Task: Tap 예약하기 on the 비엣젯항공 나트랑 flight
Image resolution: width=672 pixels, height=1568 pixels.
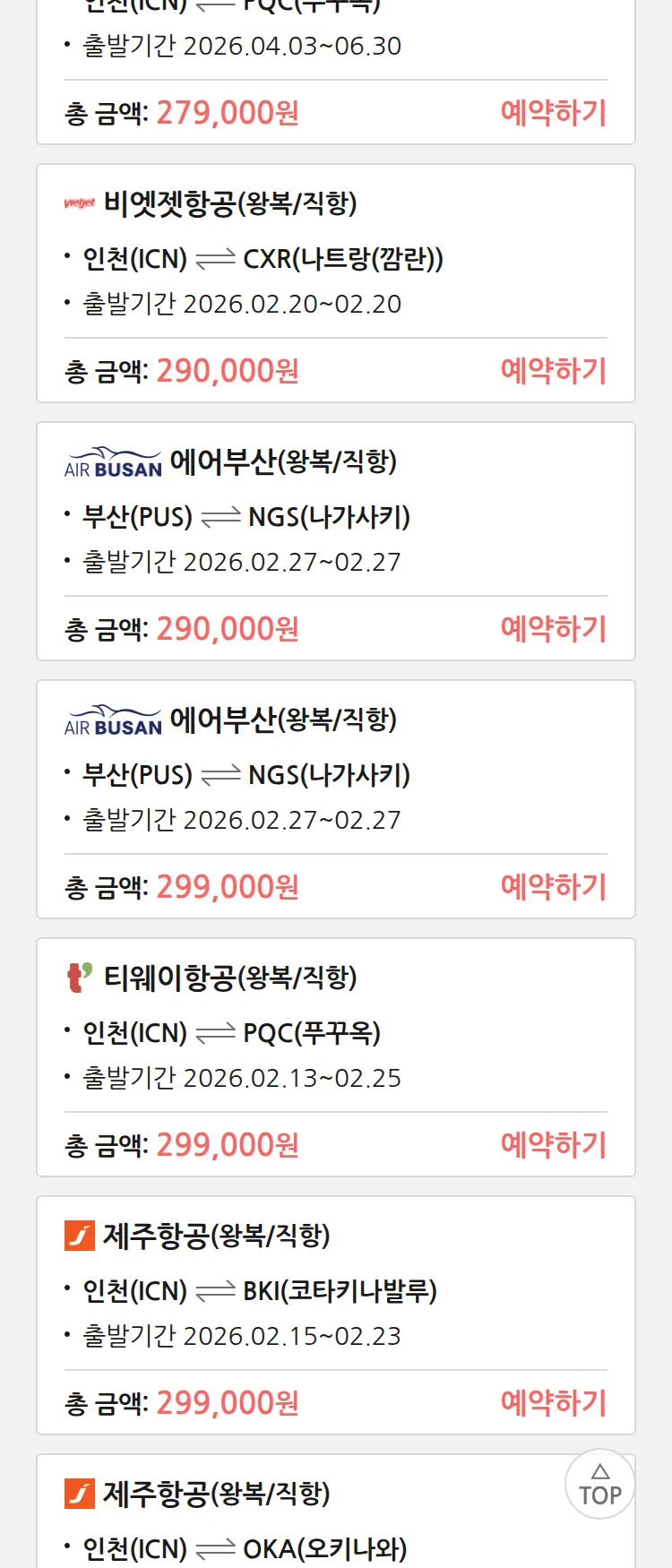Action: (553, 371)
